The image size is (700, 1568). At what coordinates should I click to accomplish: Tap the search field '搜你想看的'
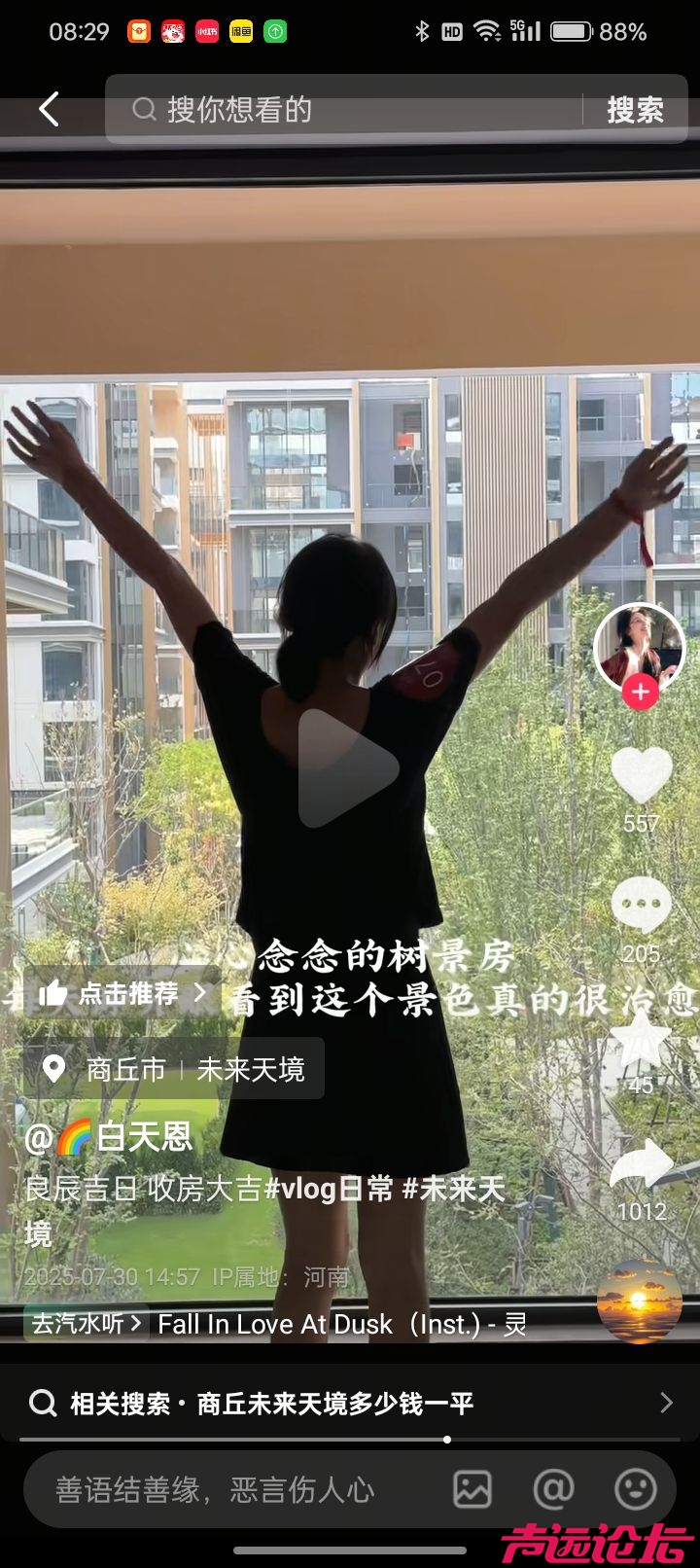pos(350,109)
